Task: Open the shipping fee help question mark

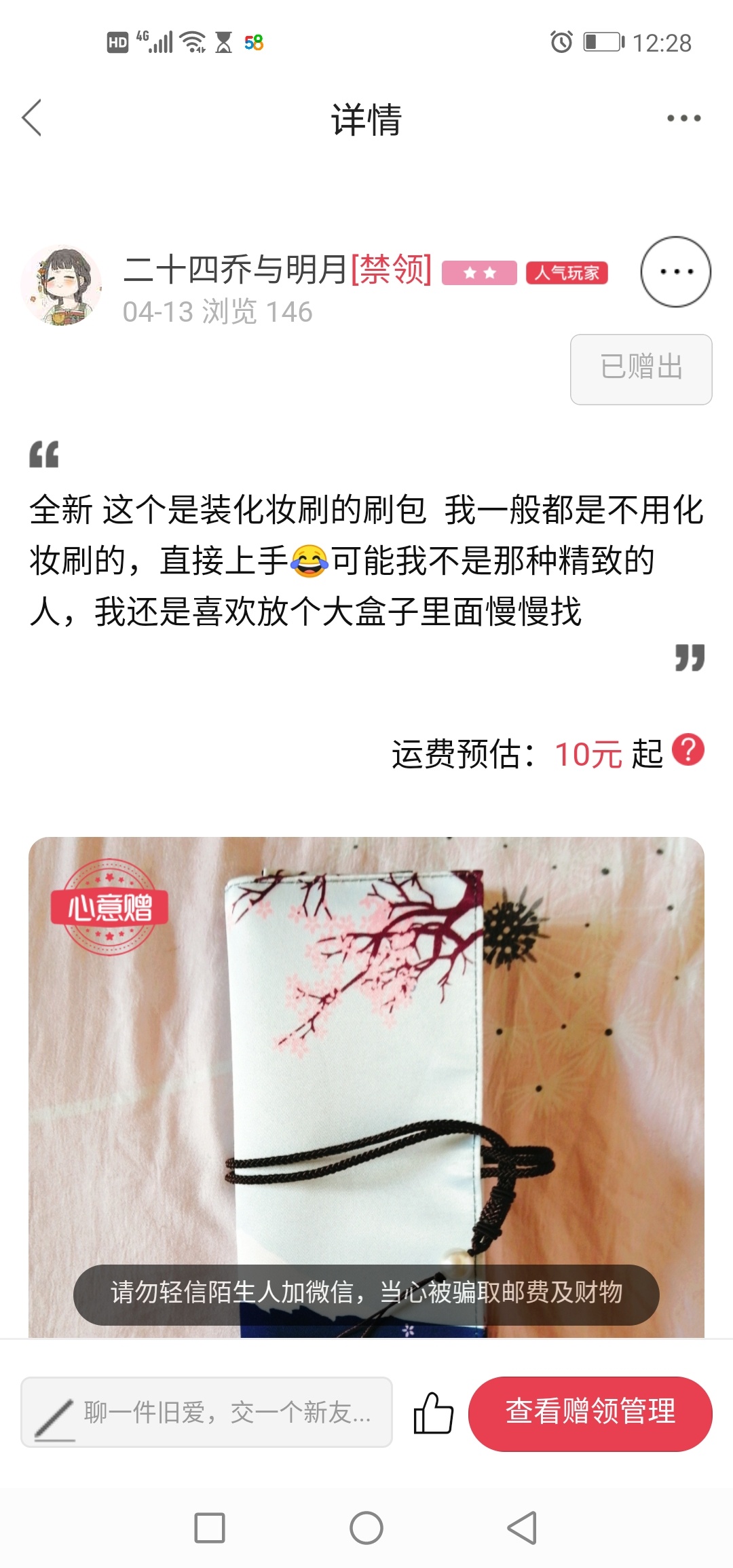Action: click(x=688, y=750)
